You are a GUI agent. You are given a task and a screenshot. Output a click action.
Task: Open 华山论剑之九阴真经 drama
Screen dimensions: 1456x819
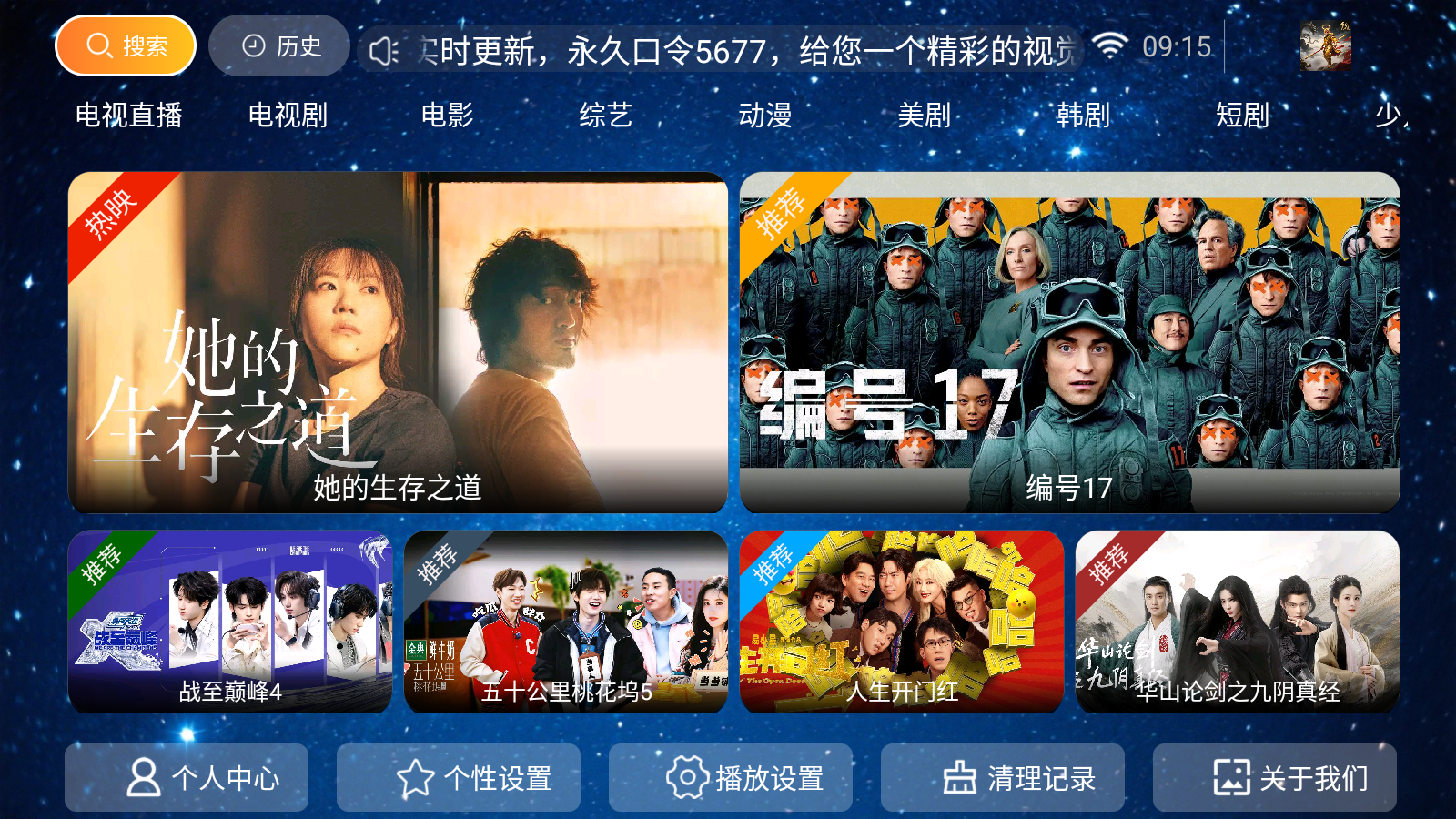(x=1238, y=621)
